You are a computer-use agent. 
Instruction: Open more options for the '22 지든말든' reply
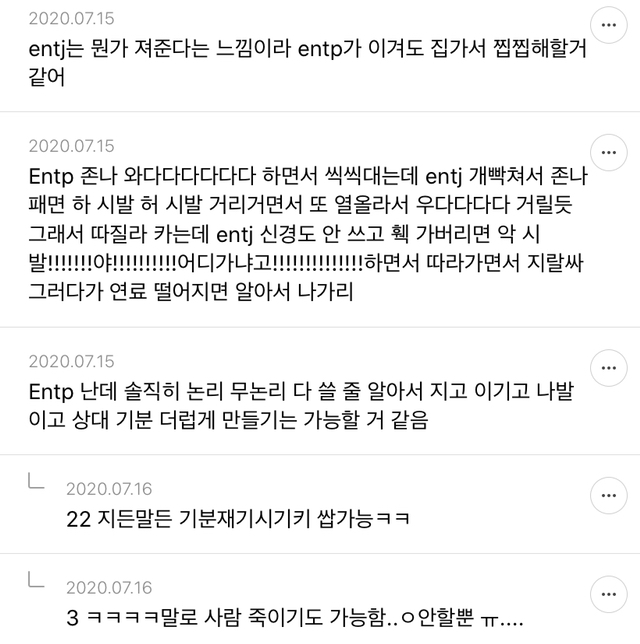pos(609,493)
